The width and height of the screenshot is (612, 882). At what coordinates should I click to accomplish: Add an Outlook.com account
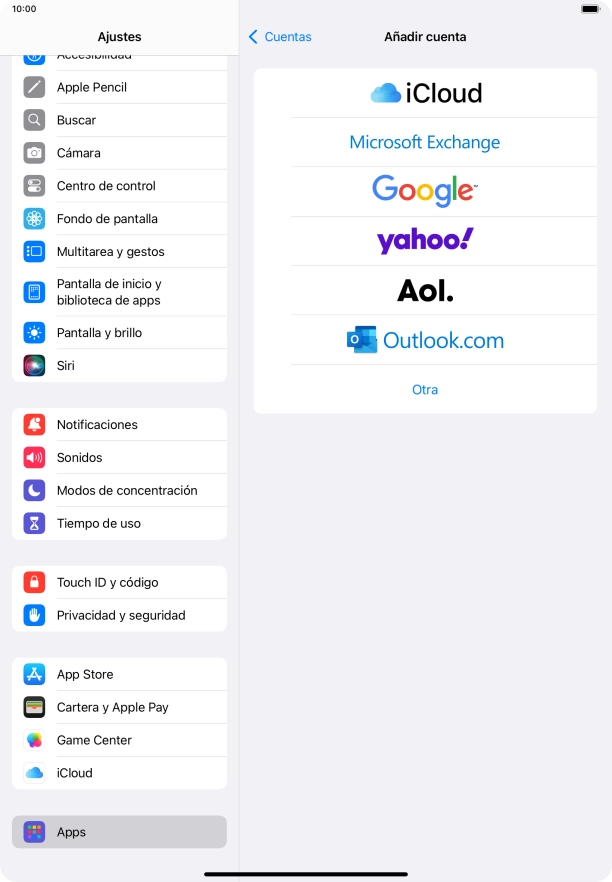click(425, 340)
